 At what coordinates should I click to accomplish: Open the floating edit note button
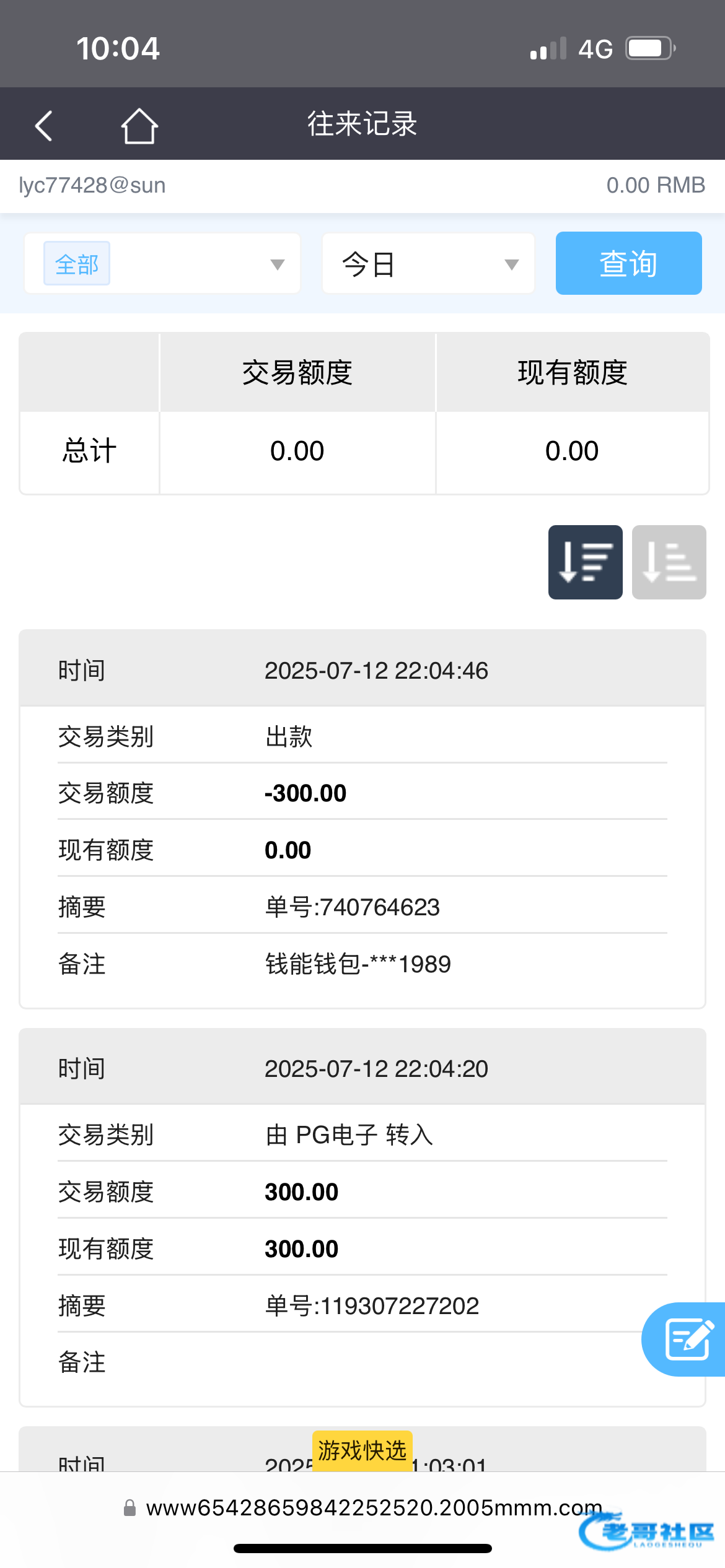click(x=687, y=1339)
